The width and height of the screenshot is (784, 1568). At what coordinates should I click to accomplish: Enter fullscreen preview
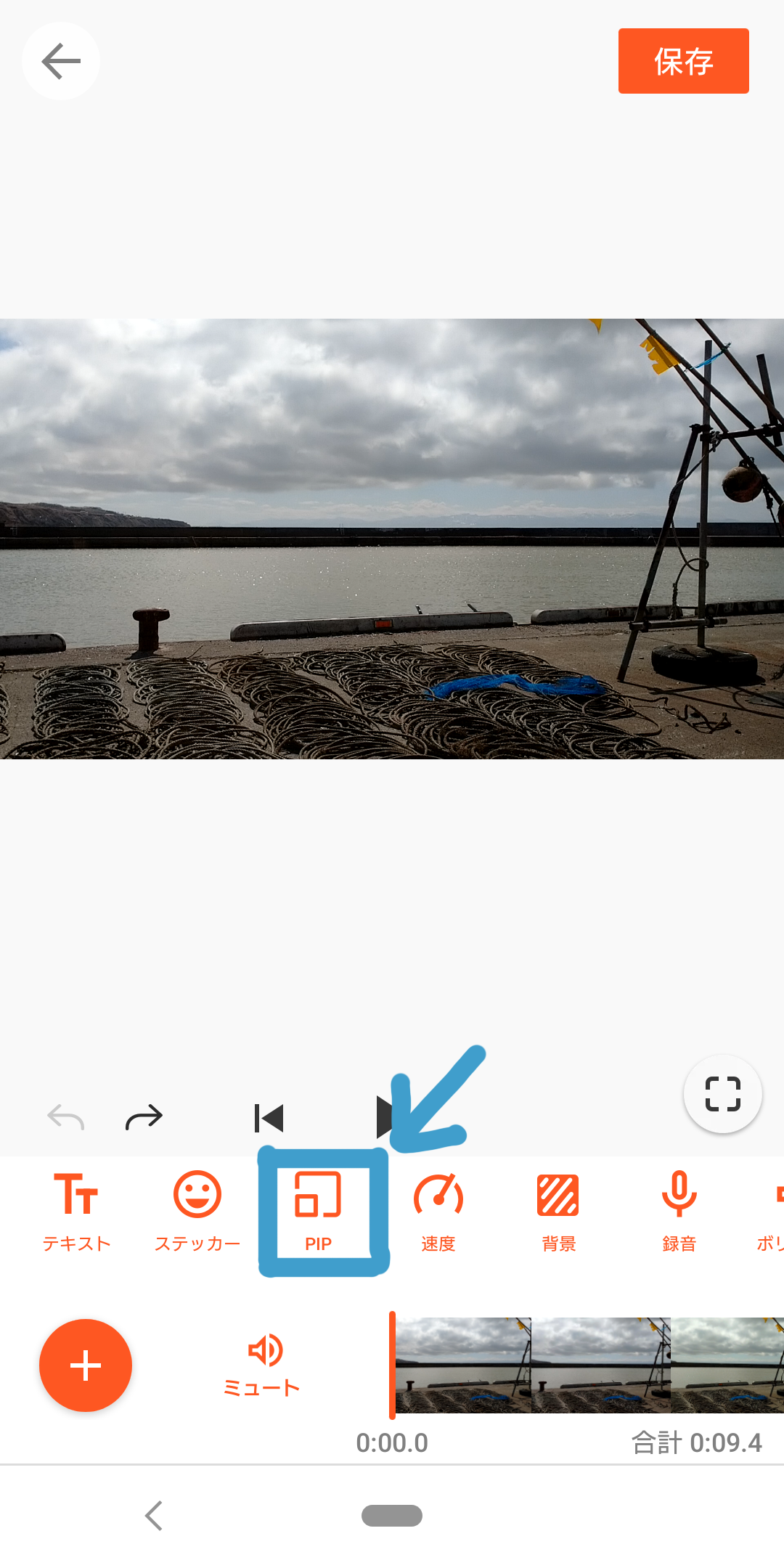722,1094
